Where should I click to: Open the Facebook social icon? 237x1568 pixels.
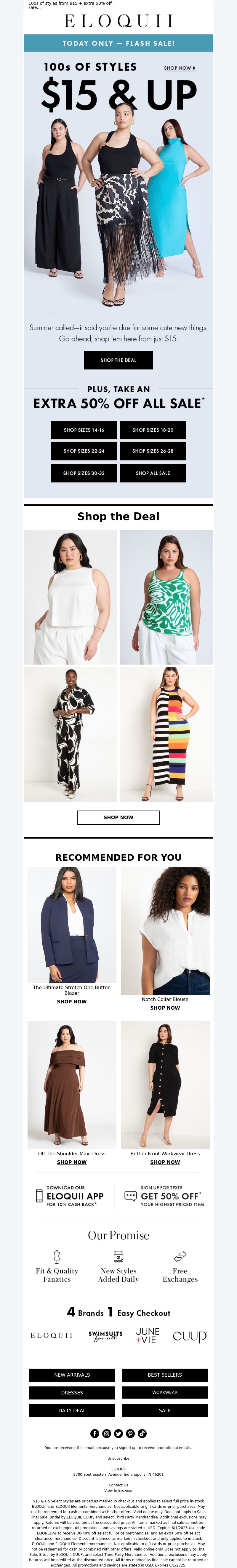(x=95, y=1433)
